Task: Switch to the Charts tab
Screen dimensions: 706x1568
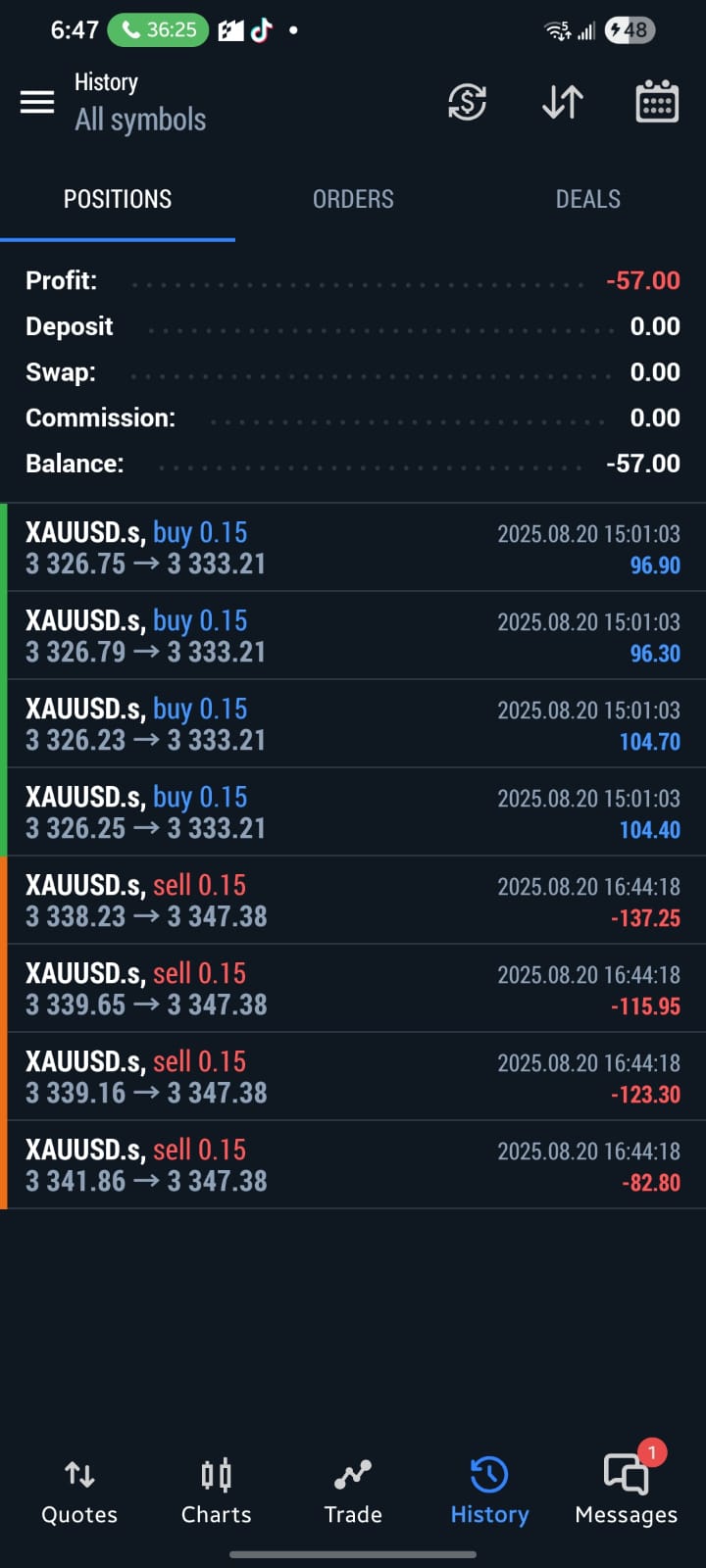Action: (x=217, y=1492)
